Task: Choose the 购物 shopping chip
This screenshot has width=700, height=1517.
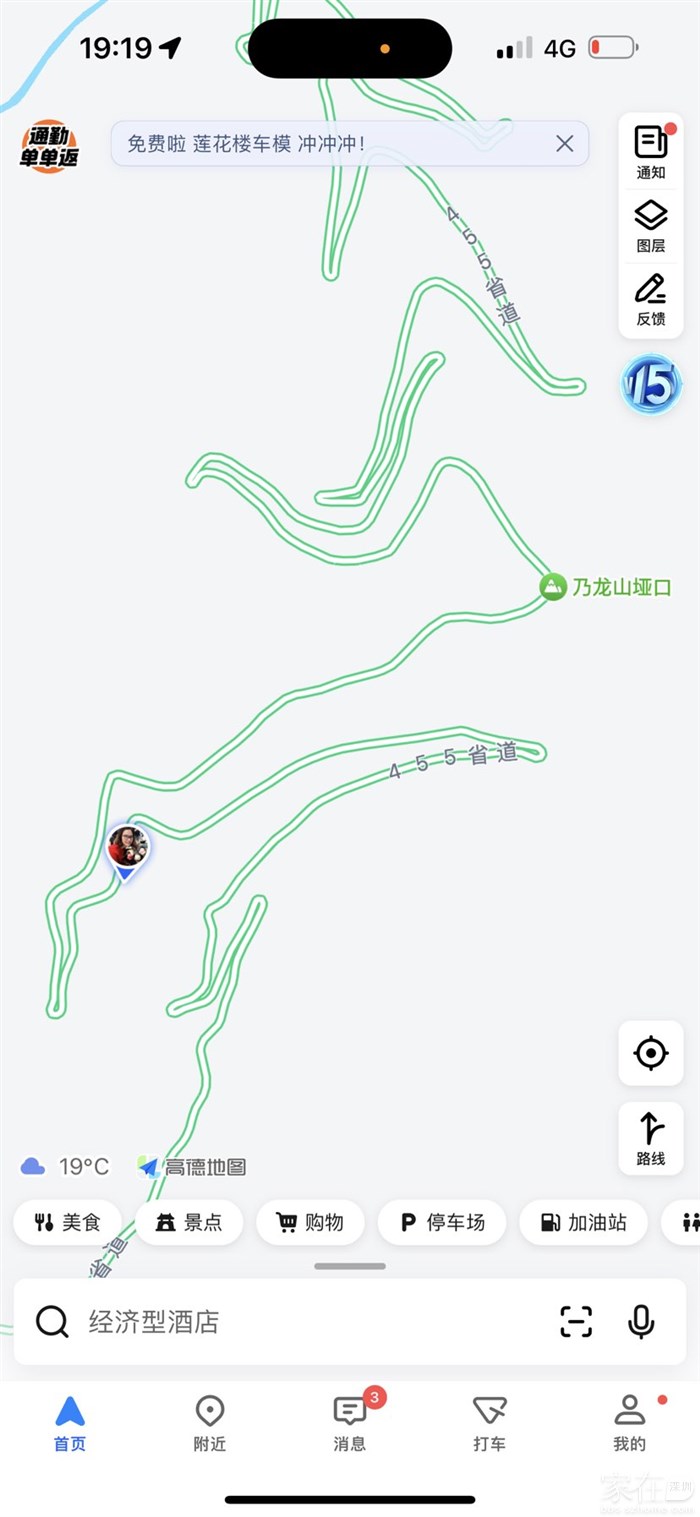Action: 310,1222
